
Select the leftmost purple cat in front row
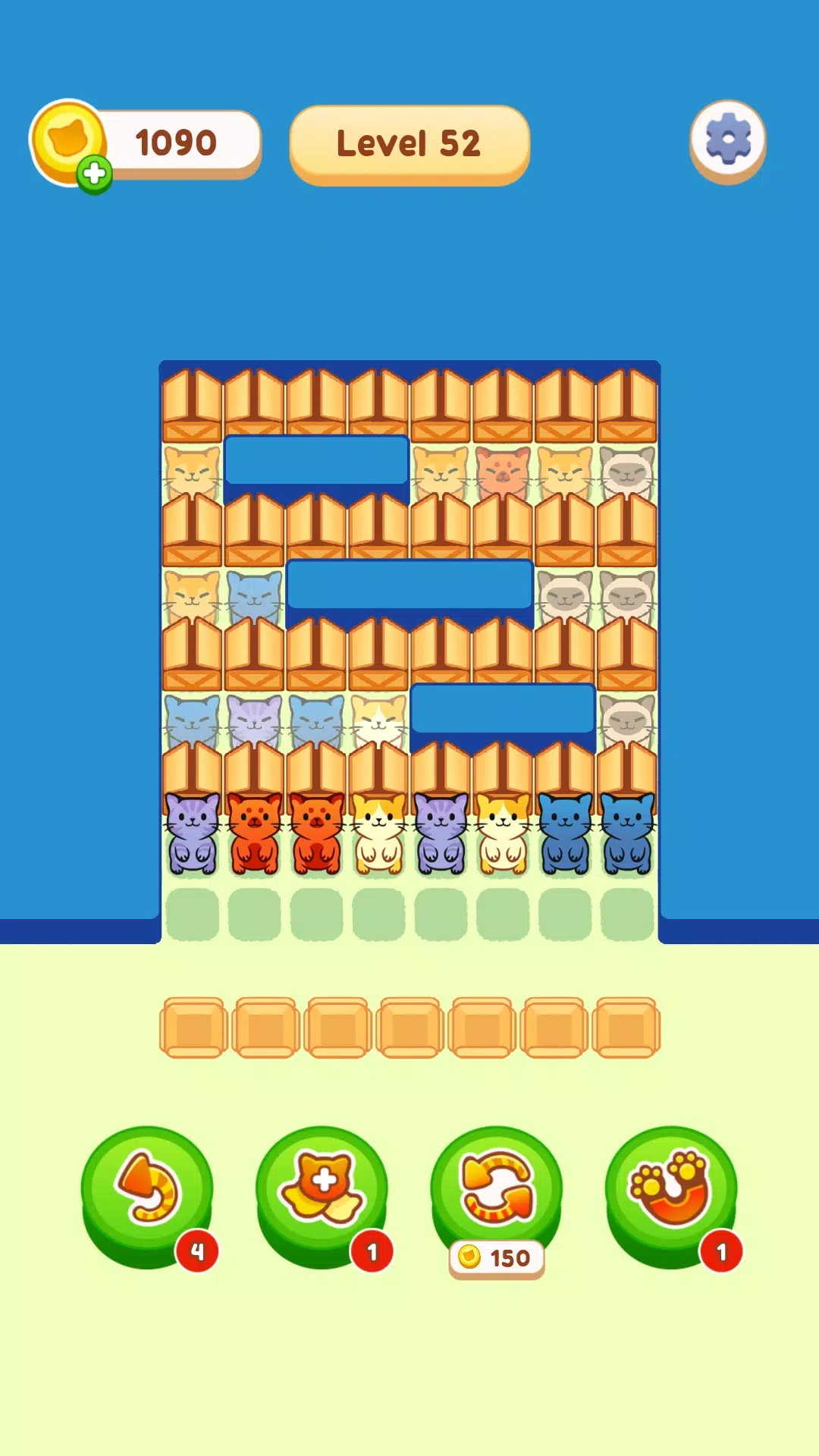tap(192, 834)
